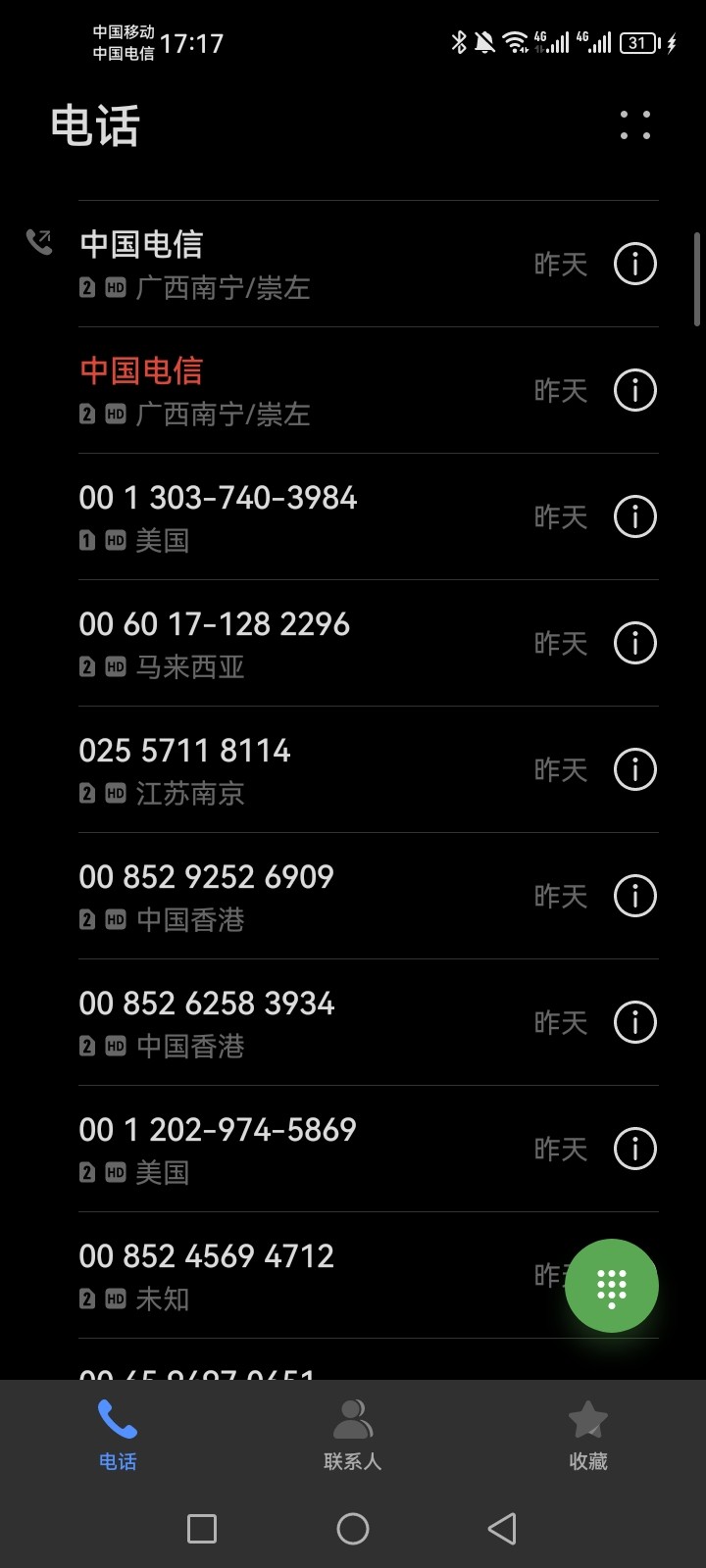Call back 025 5711 8114 江苏南京
This screenshot has width=706, height=1568.
point(294,769)
